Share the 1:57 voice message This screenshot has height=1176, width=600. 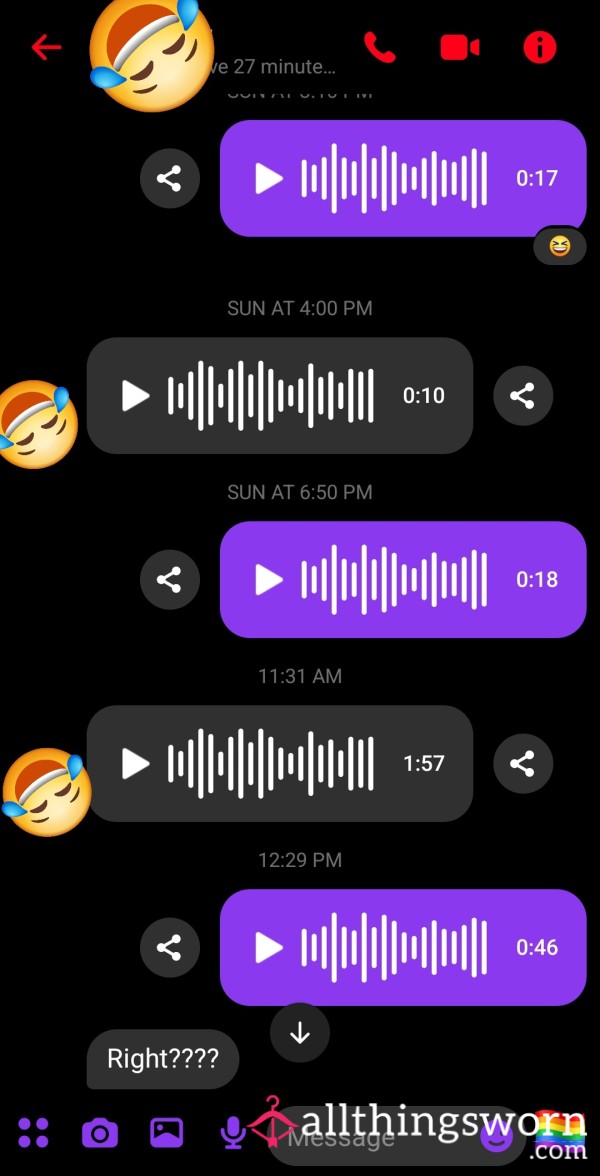click(522, 764)
